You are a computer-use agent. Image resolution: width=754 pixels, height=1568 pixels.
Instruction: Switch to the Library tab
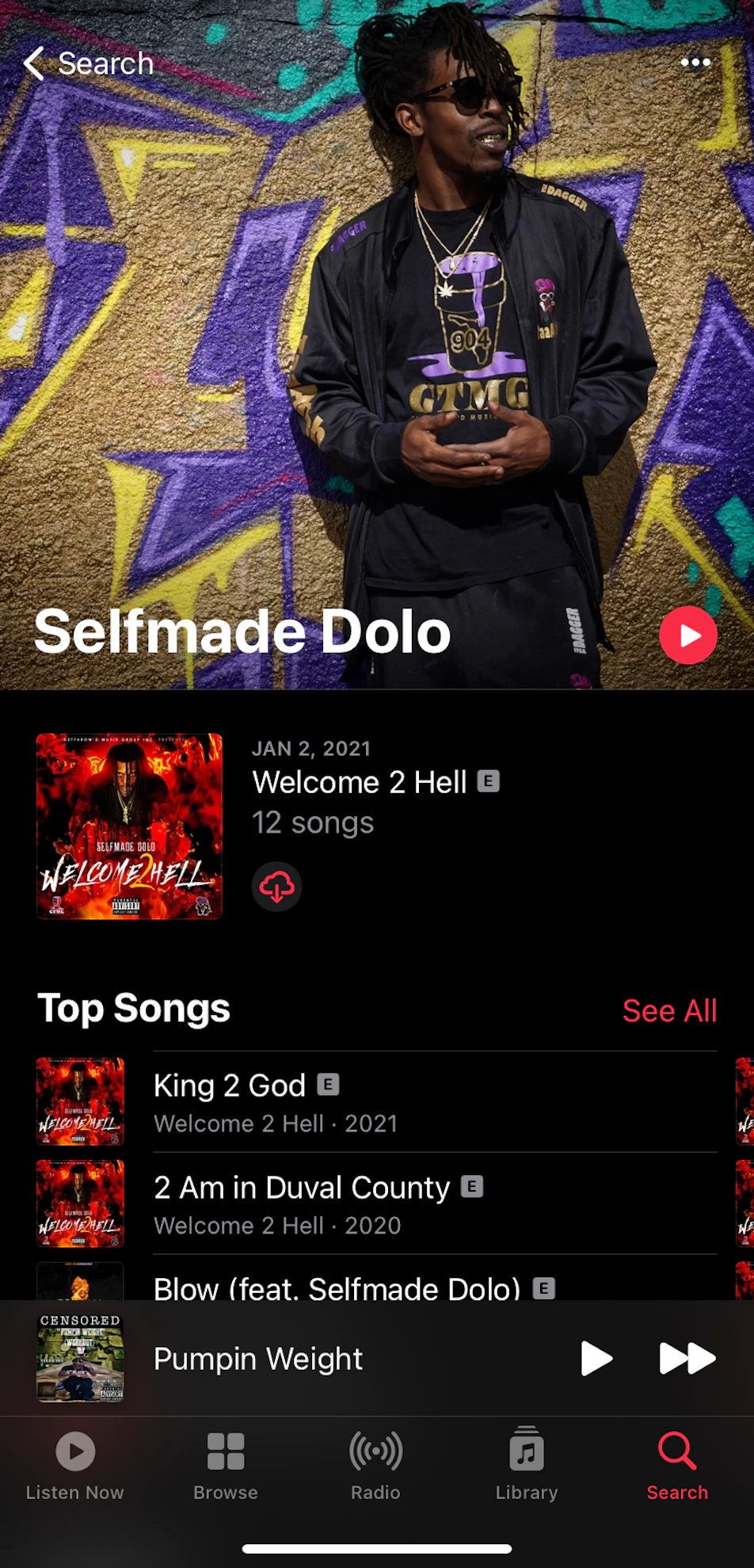(527, 1466)
